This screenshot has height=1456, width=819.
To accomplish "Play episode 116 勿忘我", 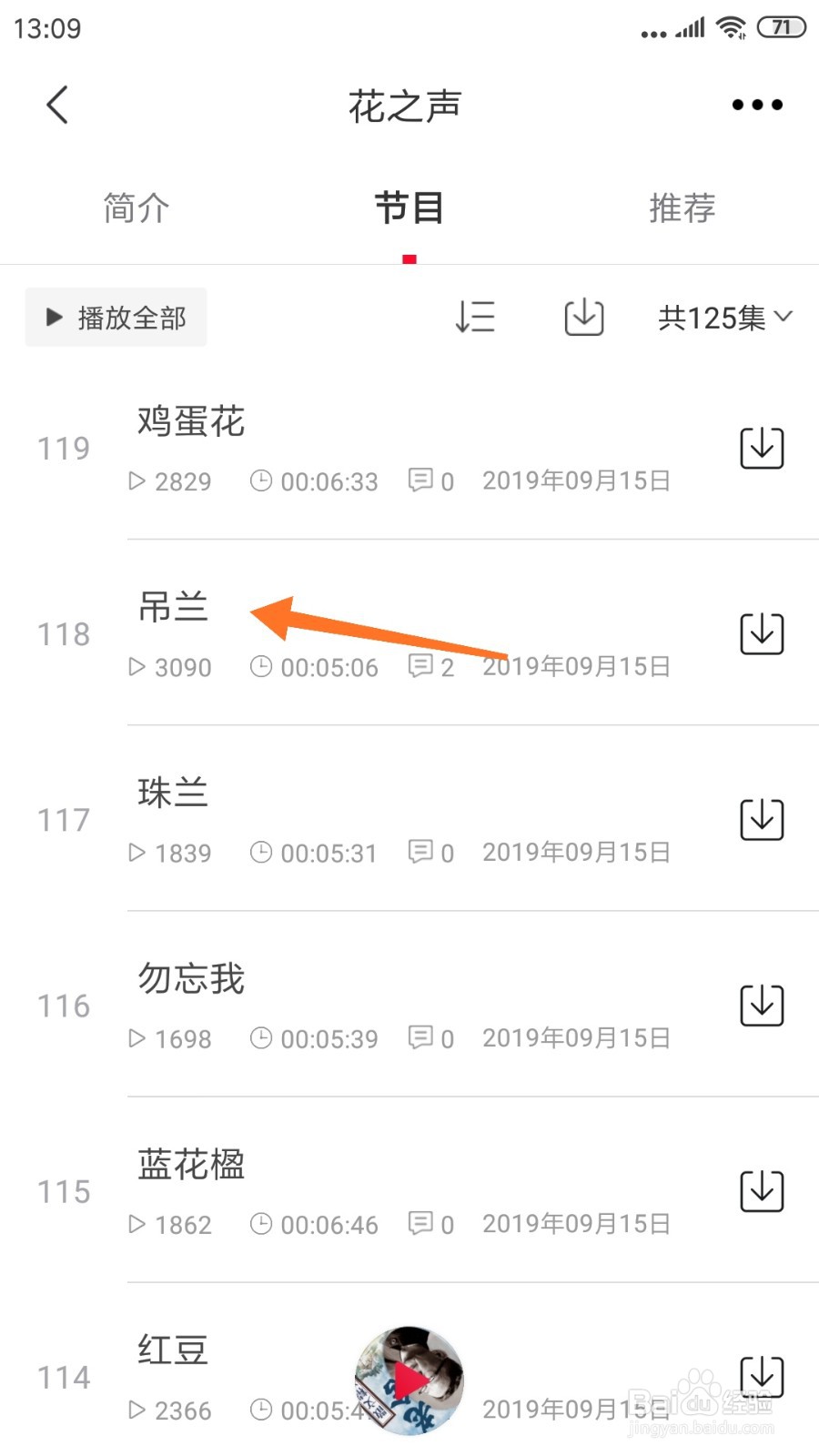I will 191,979.
